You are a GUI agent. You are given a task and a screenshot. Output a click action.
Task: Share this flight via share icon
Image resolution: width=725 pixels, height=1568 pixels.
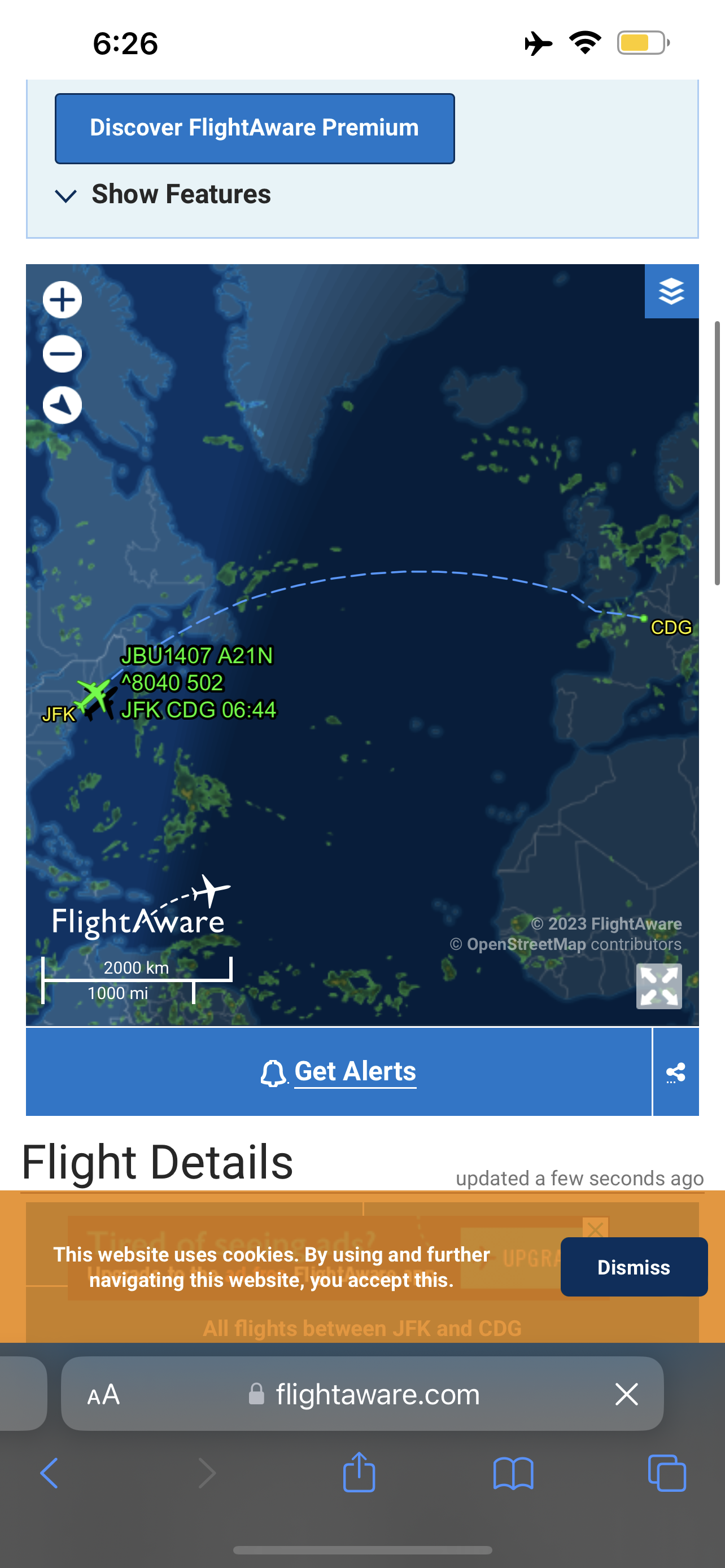675,1072
